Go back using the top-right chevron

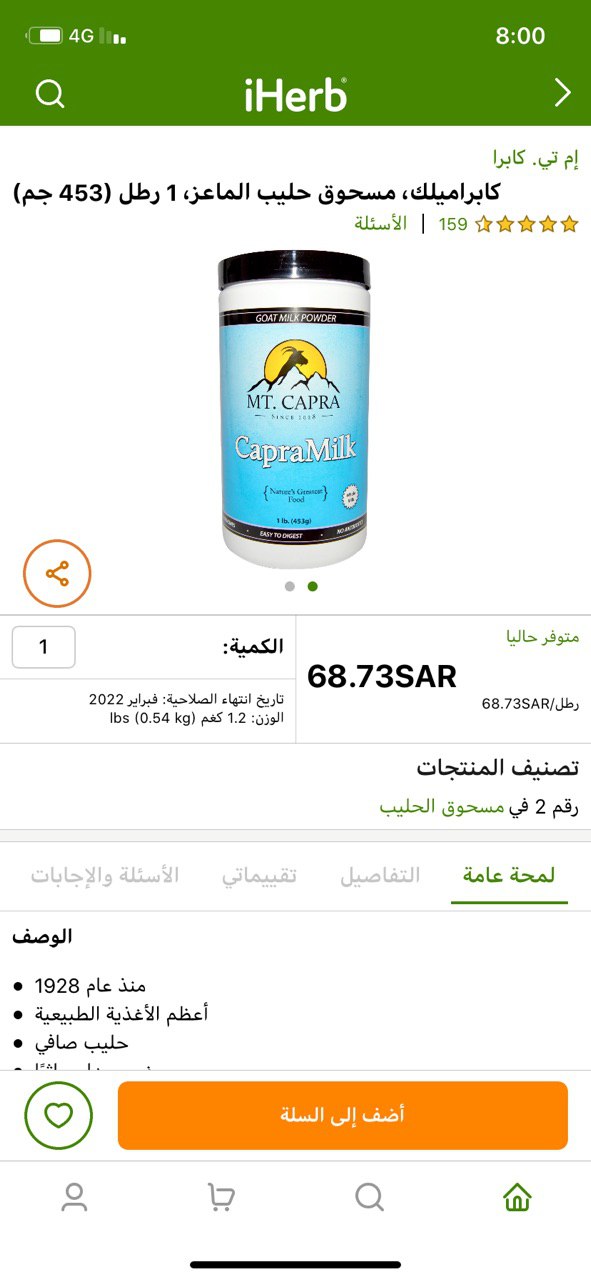tap(562, 94)
